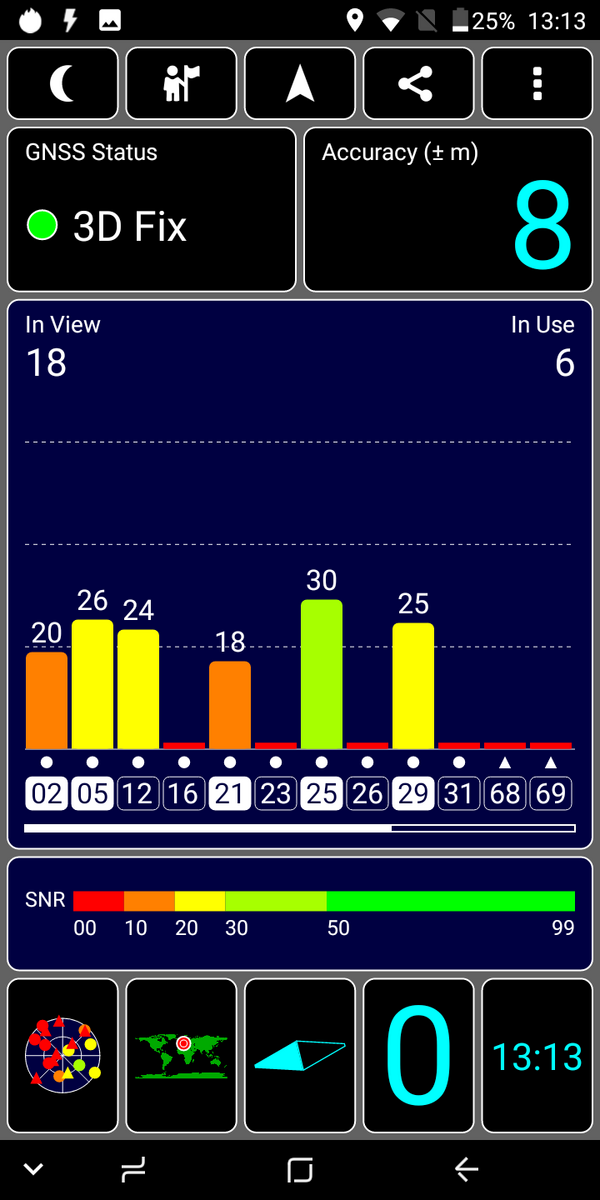Open the time tile showing 13:13
This screenshot has height=1200, width=600.
537,1056
